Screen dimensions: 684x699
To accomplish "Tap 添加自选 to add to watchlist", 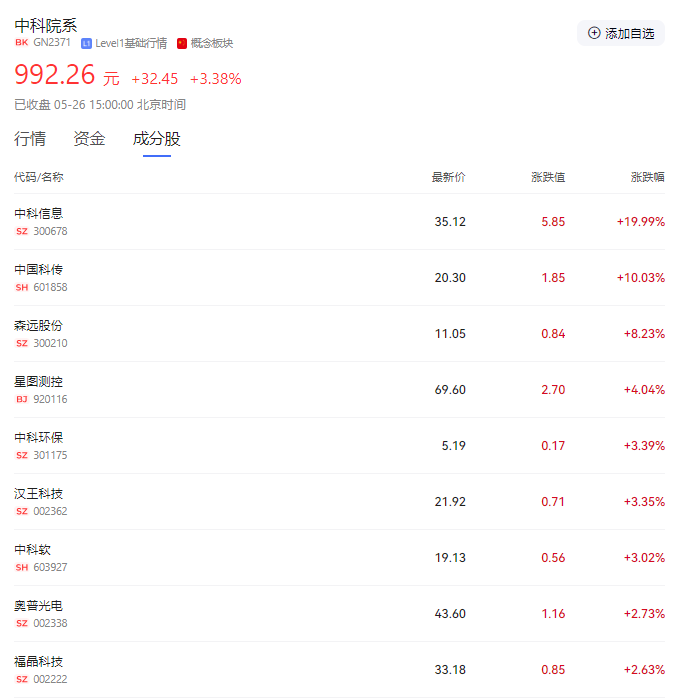I will [620, 33].
